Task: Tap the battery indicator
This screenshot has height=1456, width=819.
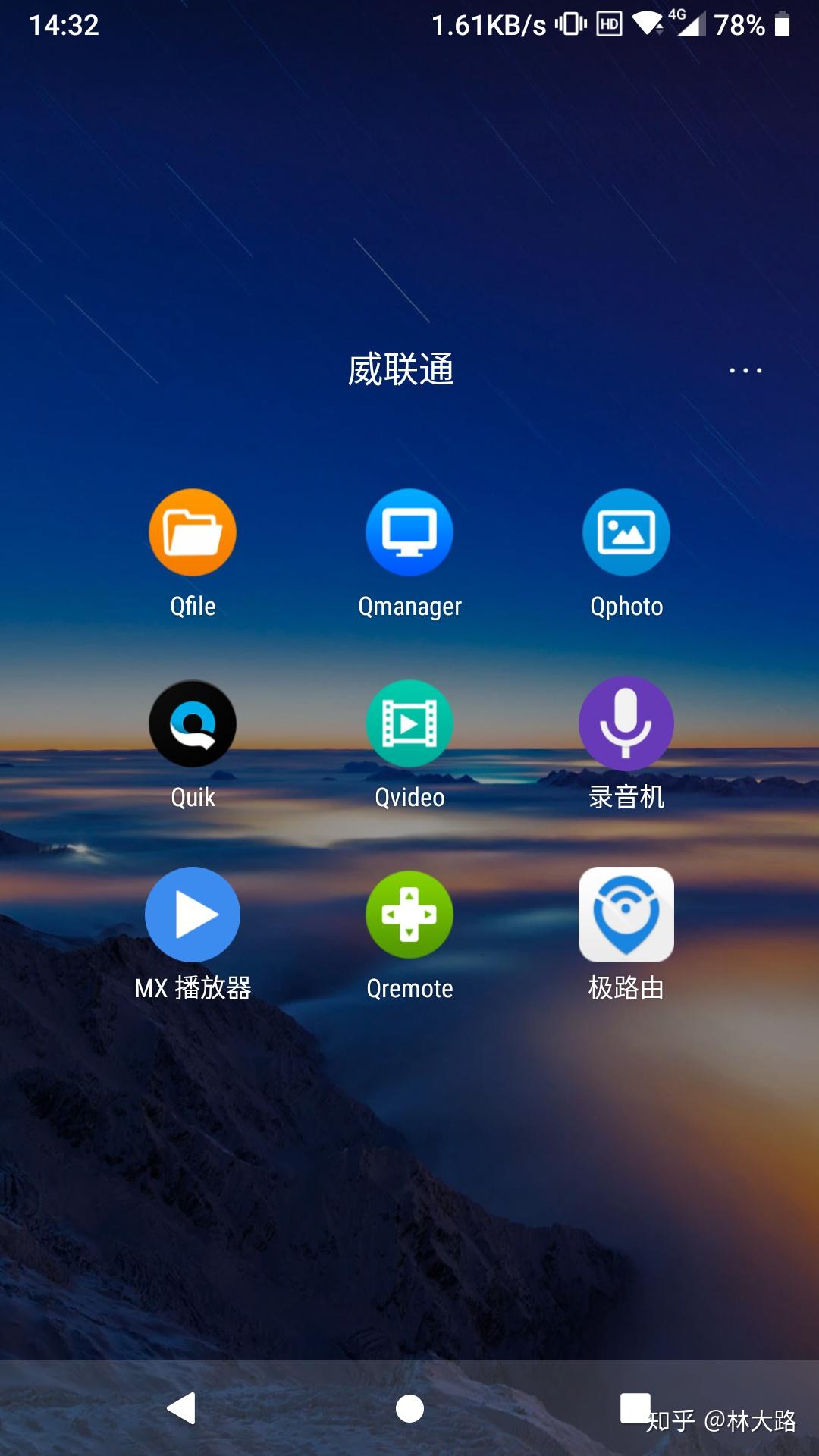Action: pos(783,24)
